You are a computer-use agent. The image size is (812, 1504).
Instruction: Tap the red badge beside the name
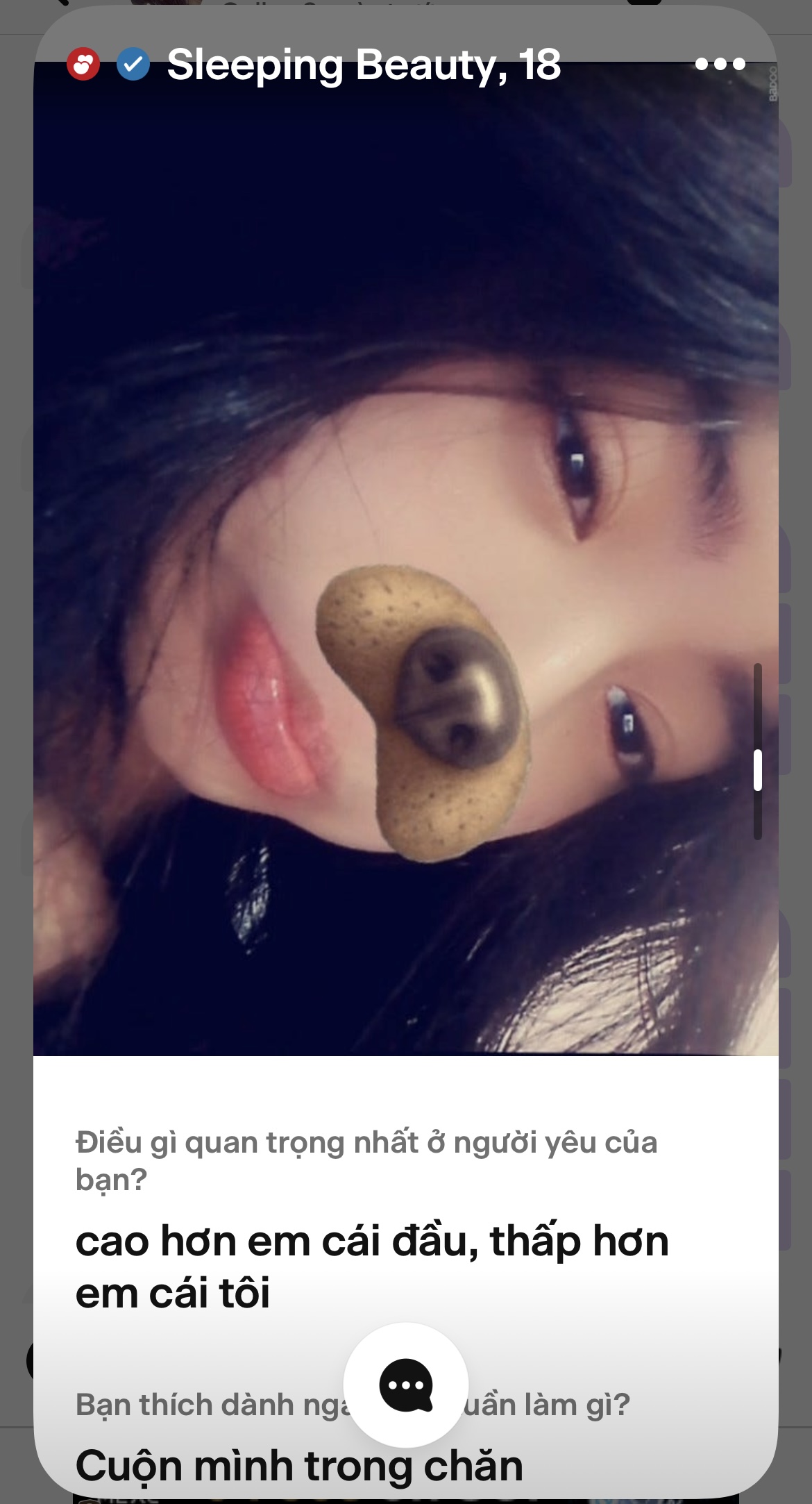(83, 65)
